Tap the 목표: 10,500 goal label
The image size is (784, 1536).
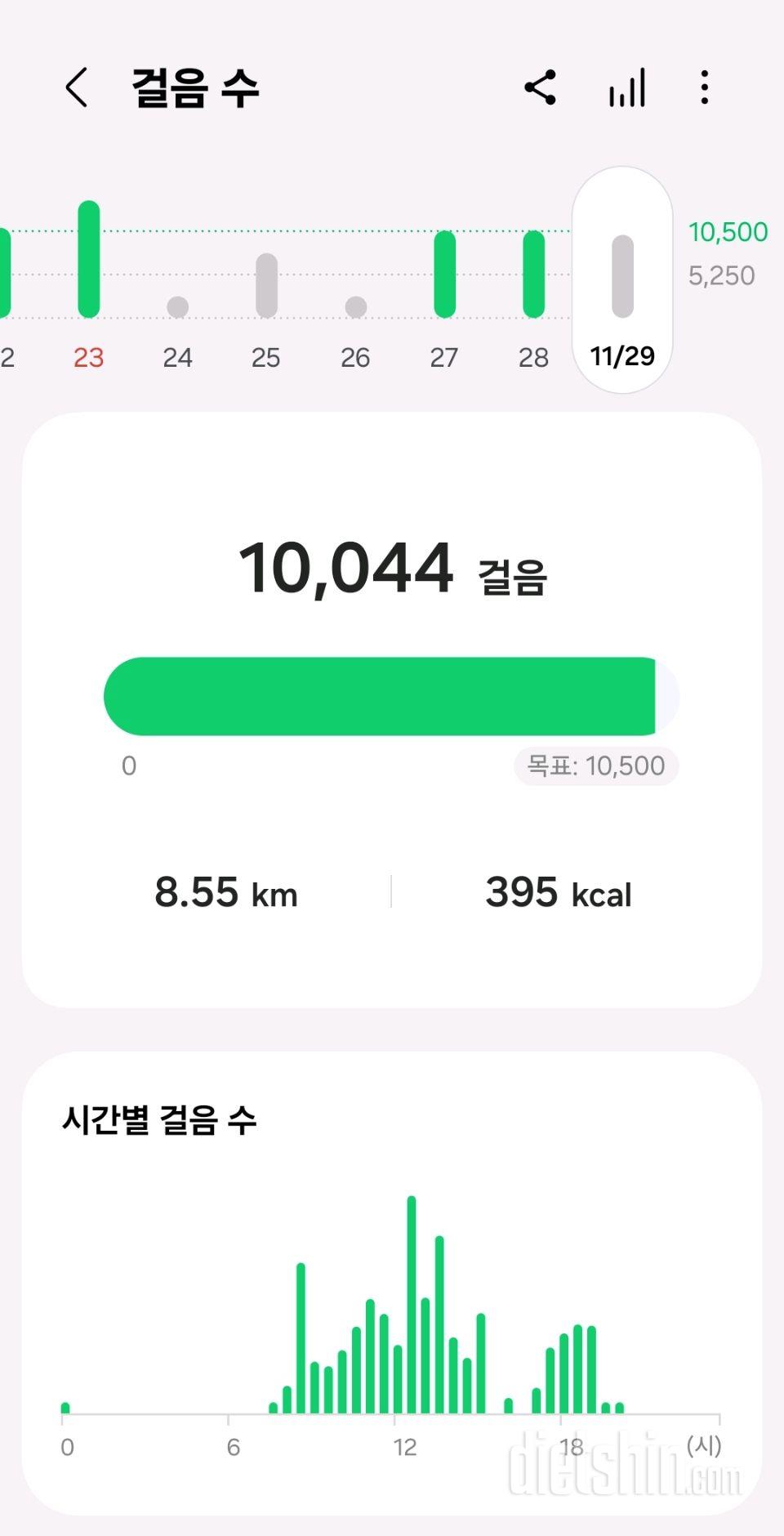(596, 766)
